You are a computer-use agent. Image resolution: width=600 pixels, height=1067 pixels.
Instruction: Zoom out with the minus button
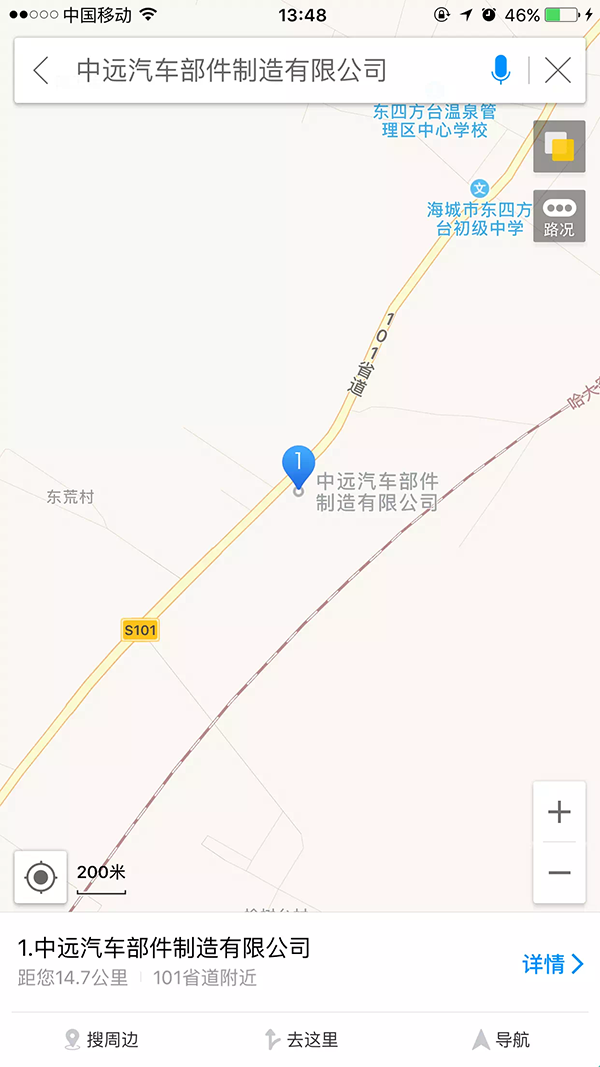pyautogui.click(x=559, y=873)
